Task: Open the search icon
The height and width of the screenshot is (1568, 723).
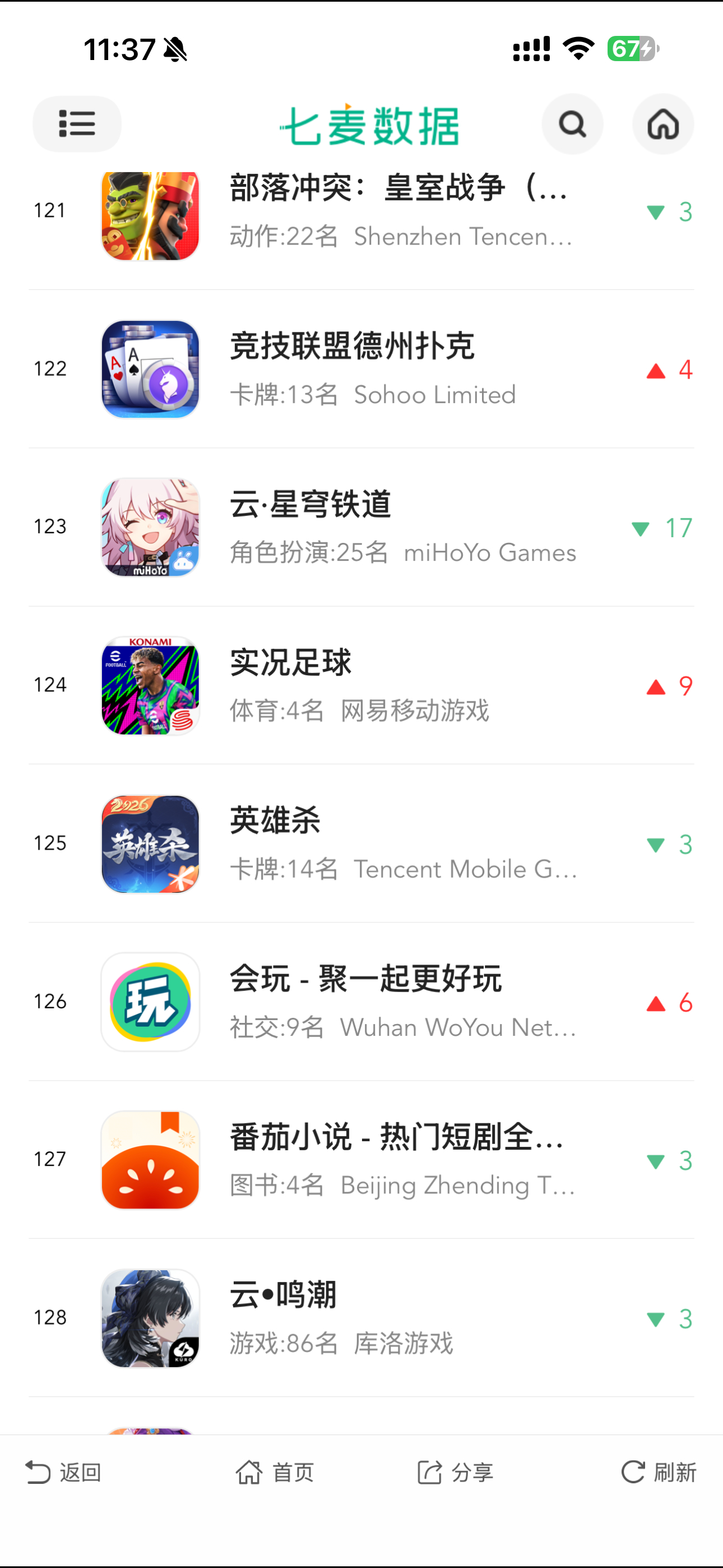Action: [572, 124]
